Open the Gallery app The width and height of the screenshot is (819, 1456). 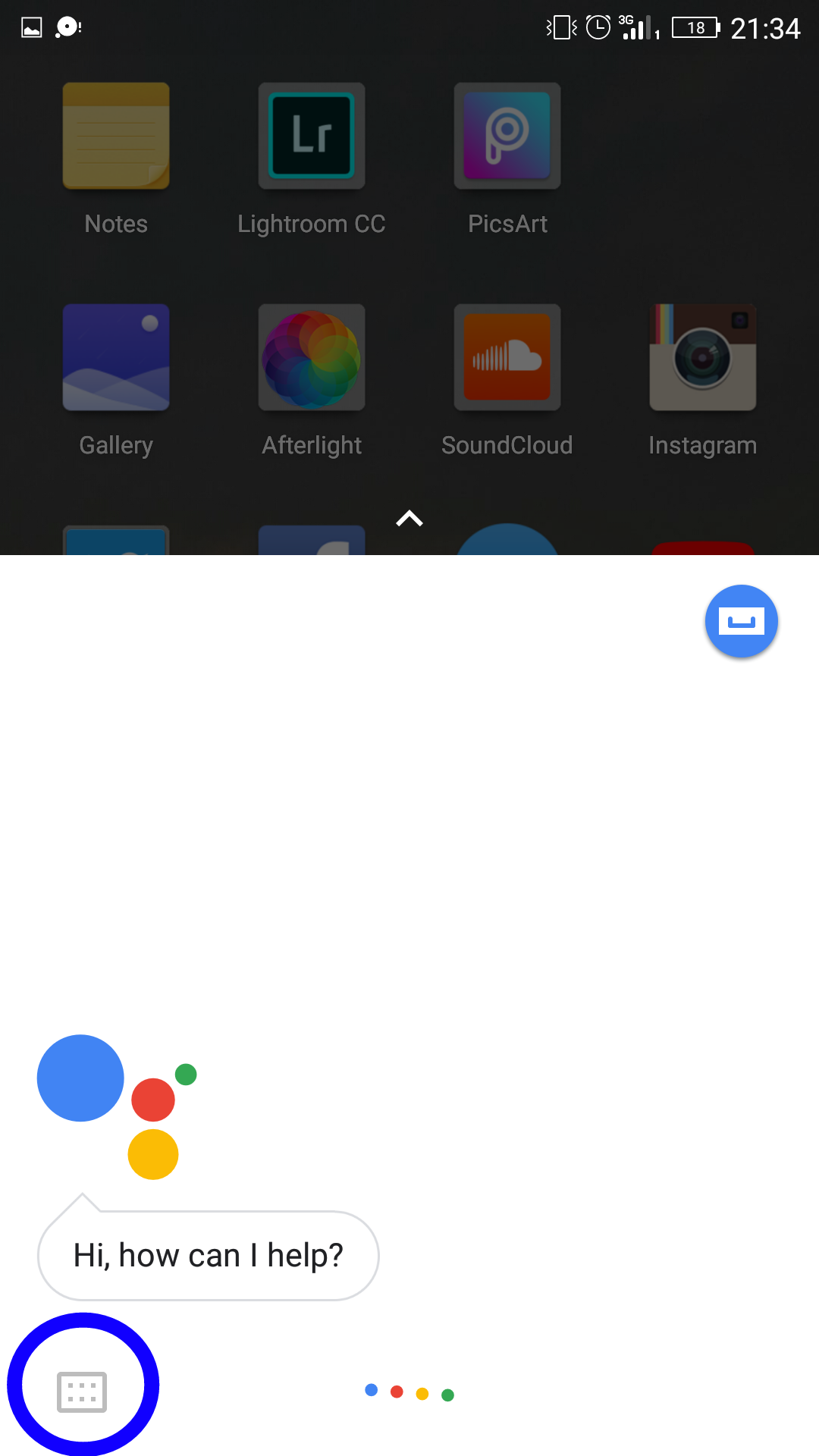click(x=115, y=356)
